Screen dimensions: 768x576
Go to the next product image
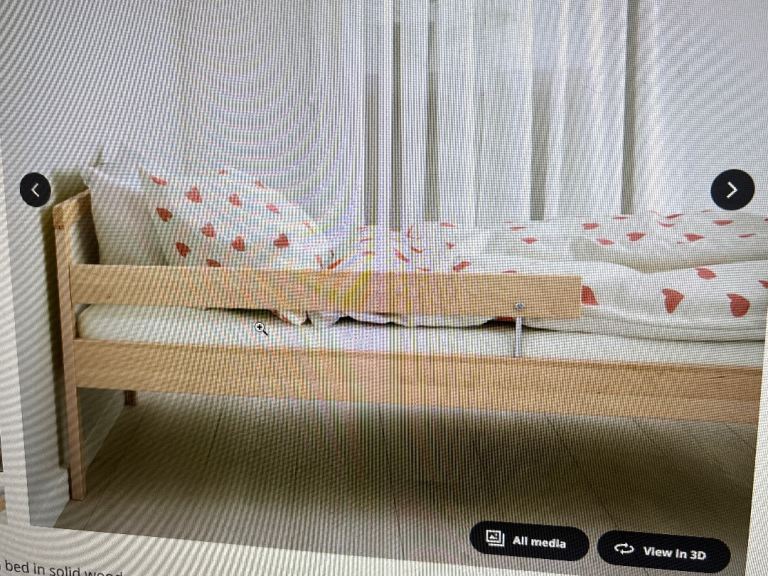732,189
